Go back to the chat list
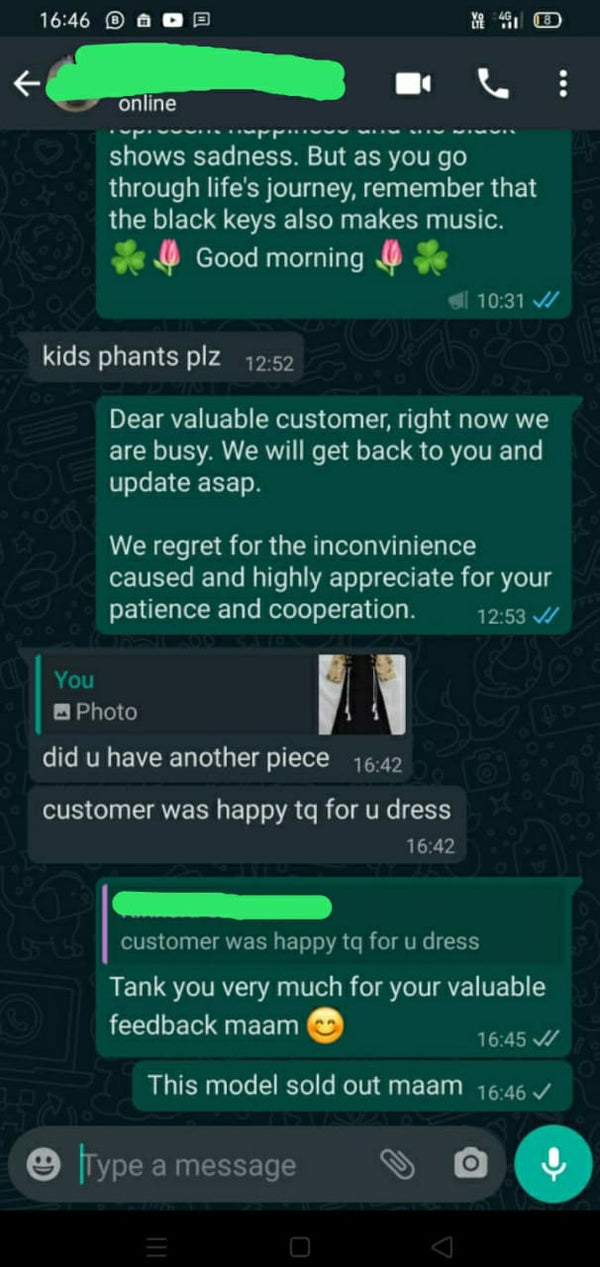This screenshot has height=1267, width=600. click(27, 85)
